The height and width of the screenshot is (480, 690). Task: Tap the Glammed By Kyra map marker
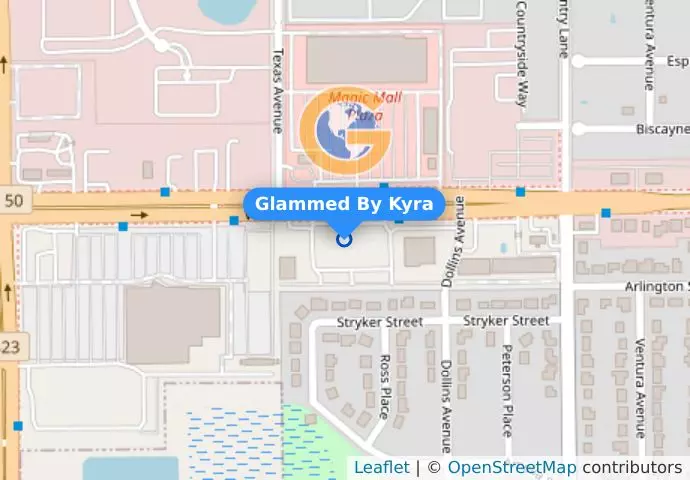click(x=345, y=239)
